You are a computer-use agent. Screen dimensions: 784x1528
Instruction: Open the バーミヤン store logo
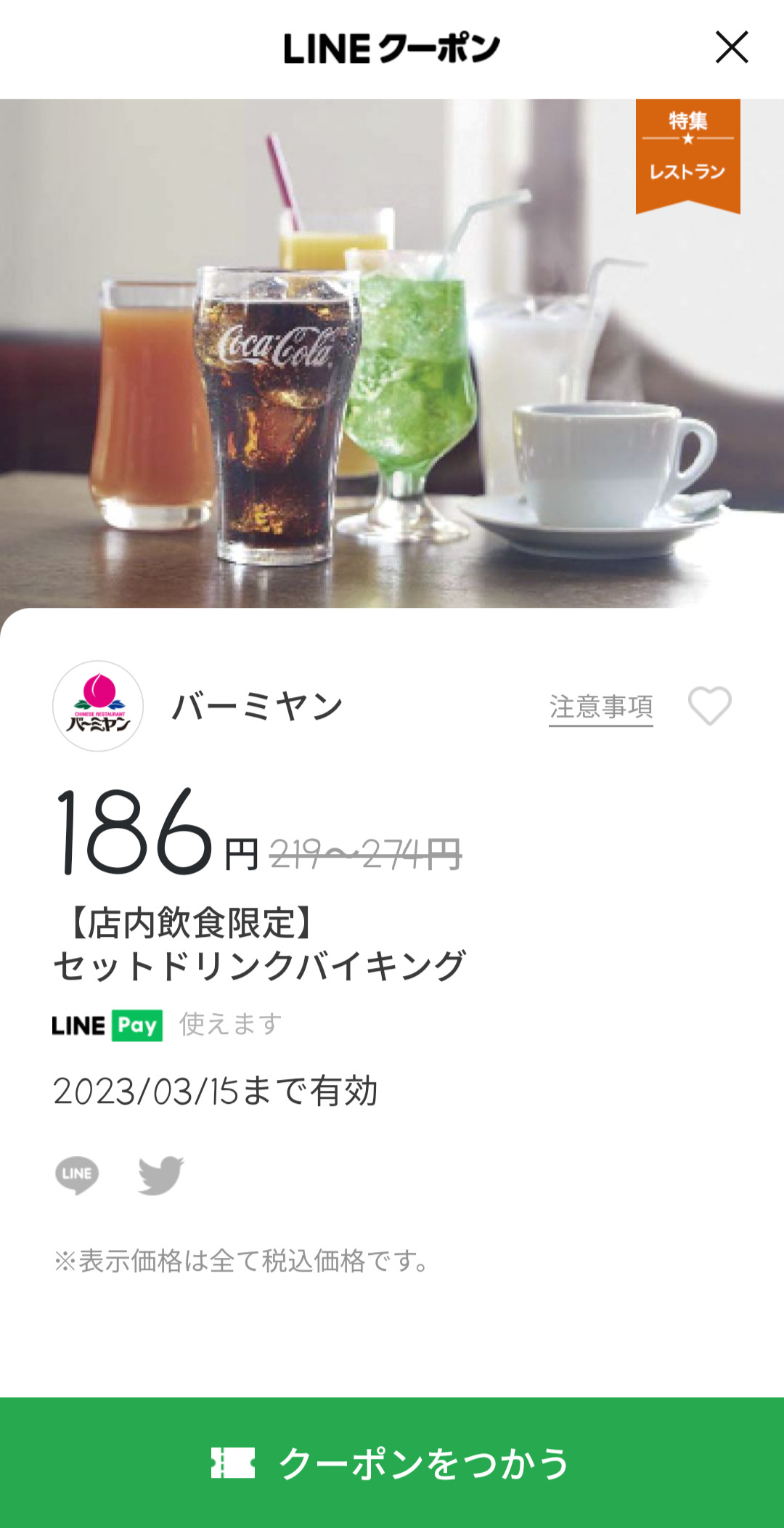click(x=98, y=706)
